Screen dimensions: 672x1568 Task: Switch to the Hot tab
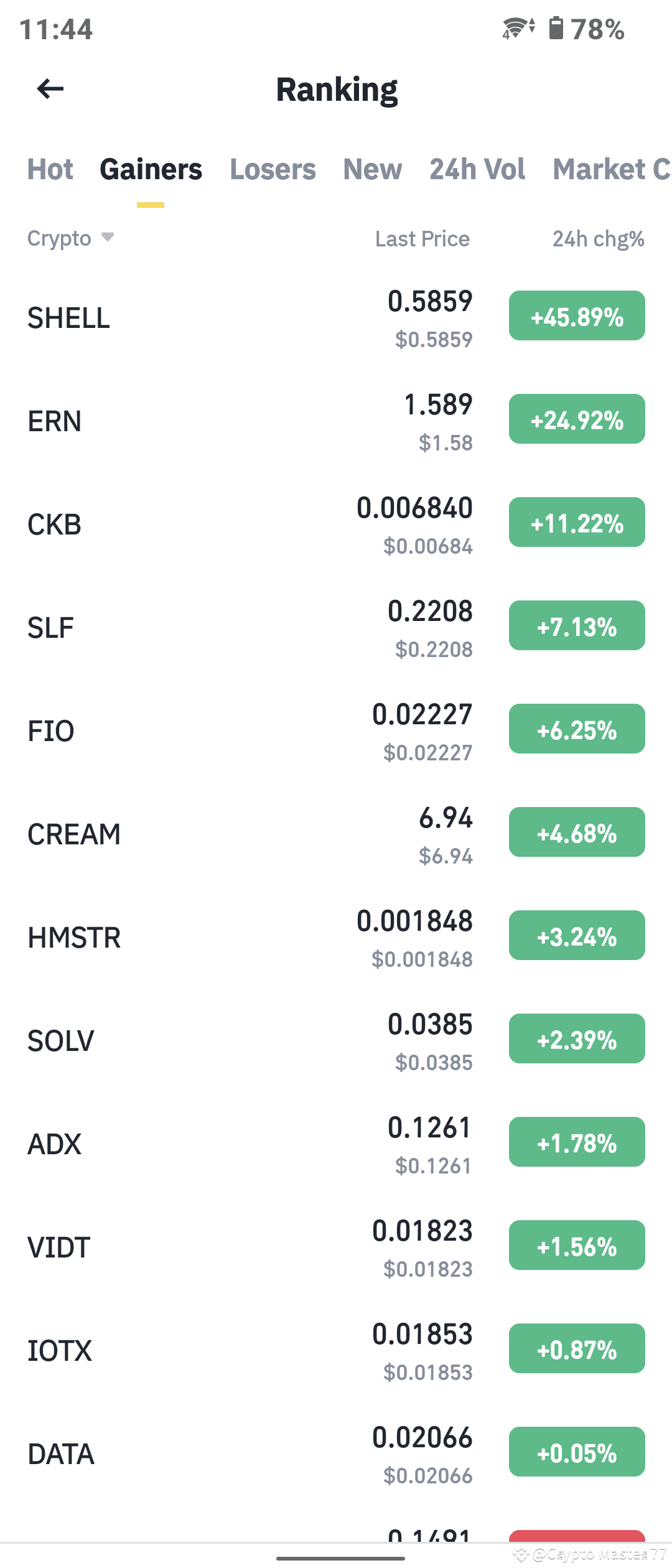tap(50, 169)
